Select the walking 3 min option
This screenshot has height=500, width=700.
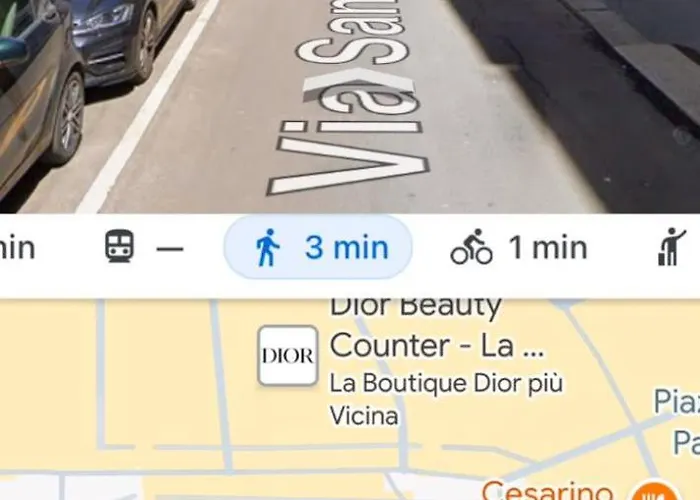point(318,247)
